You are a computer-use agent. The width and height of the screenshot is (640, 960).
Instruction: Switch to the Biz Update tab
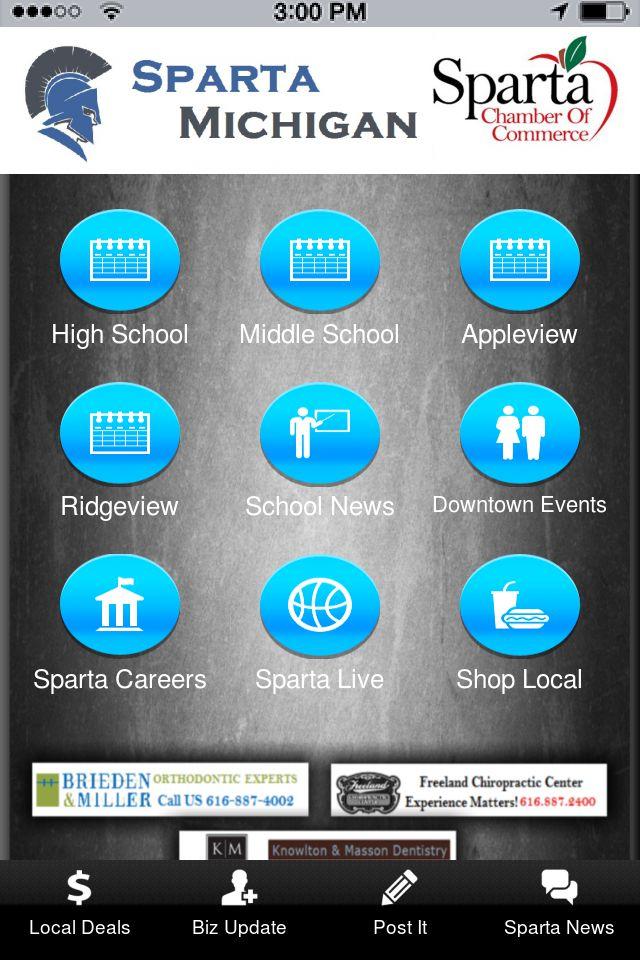(239, 905)
